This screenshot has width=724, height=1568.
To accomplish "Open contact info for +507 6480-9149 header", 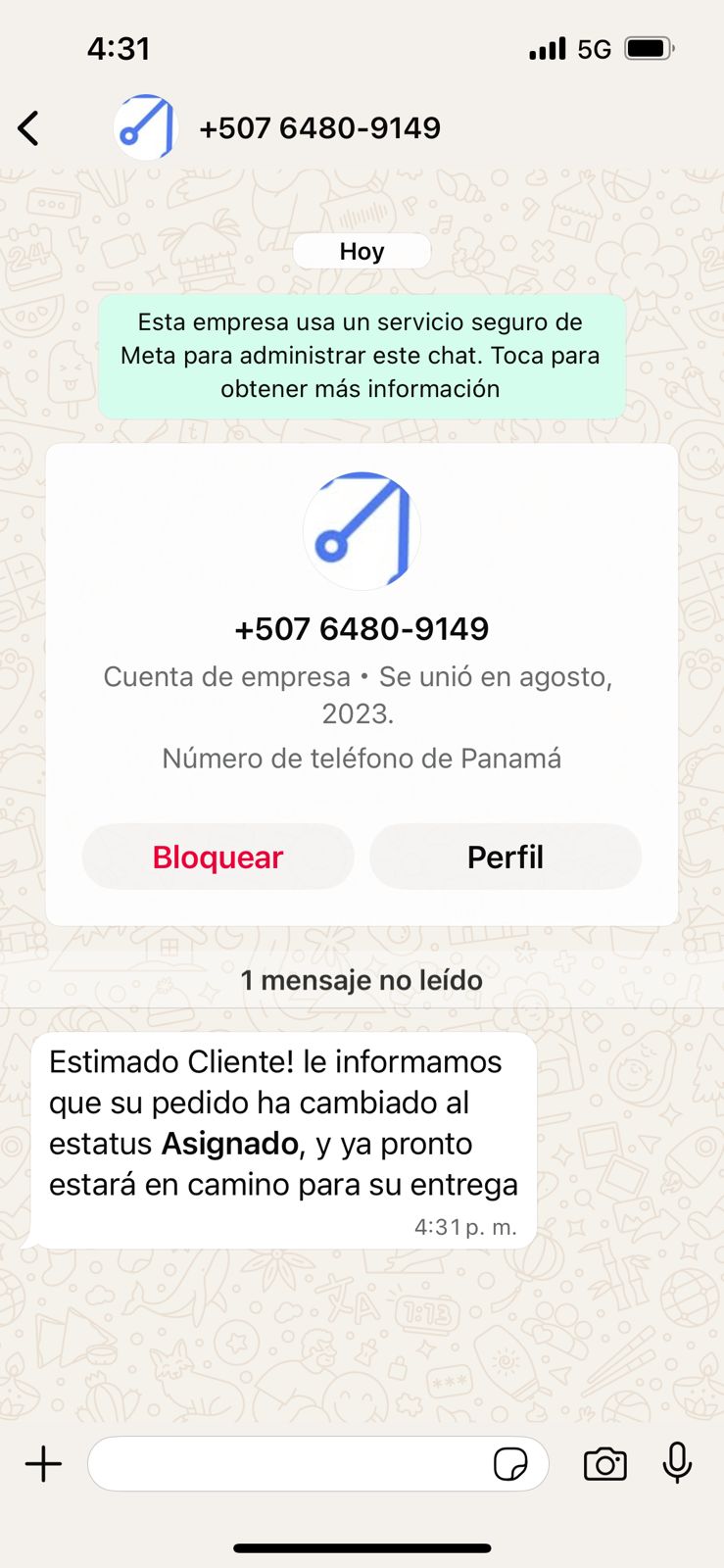I will point(319,128).
